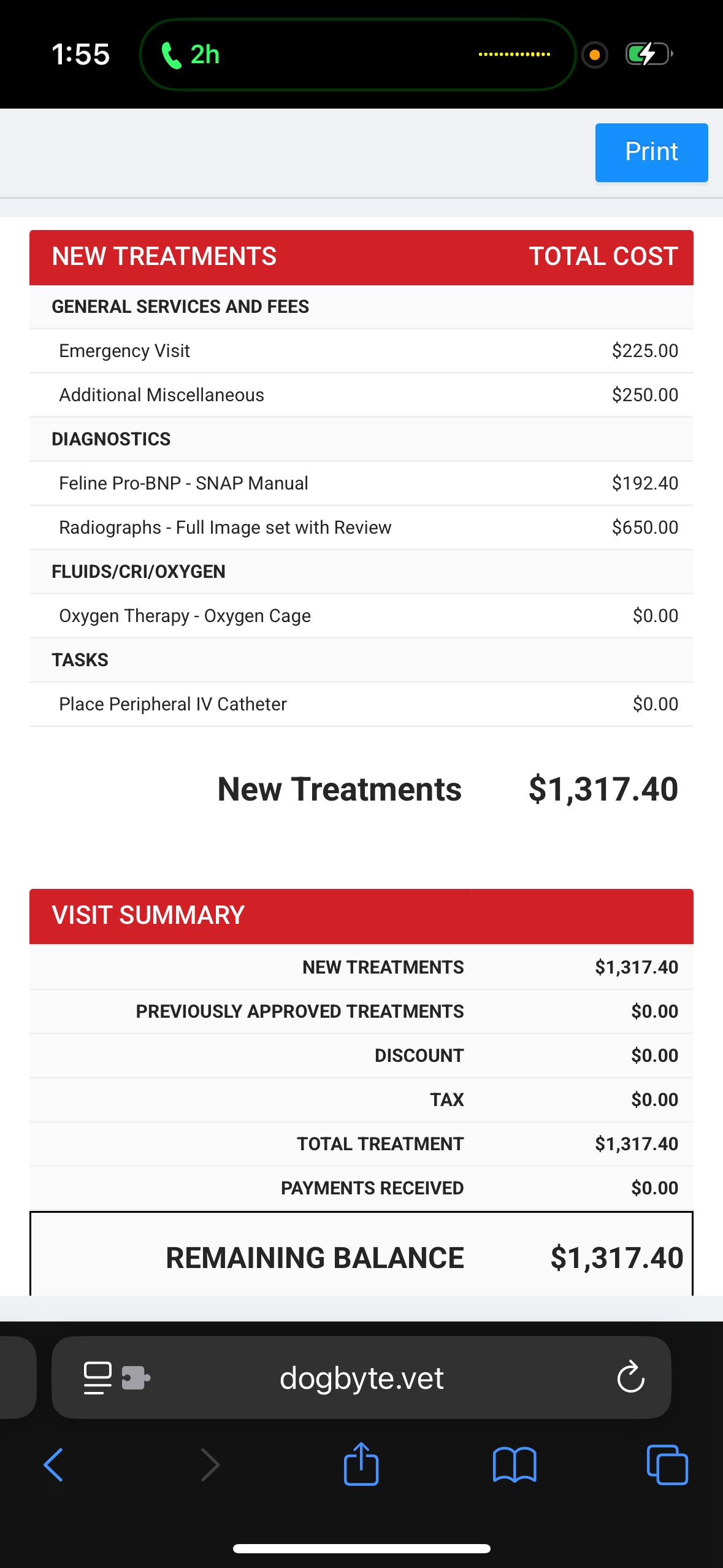Image resolution: width=723 pixels, height=1568 pixels.
Task: Show all open tabs
Action: point(667,1465)
